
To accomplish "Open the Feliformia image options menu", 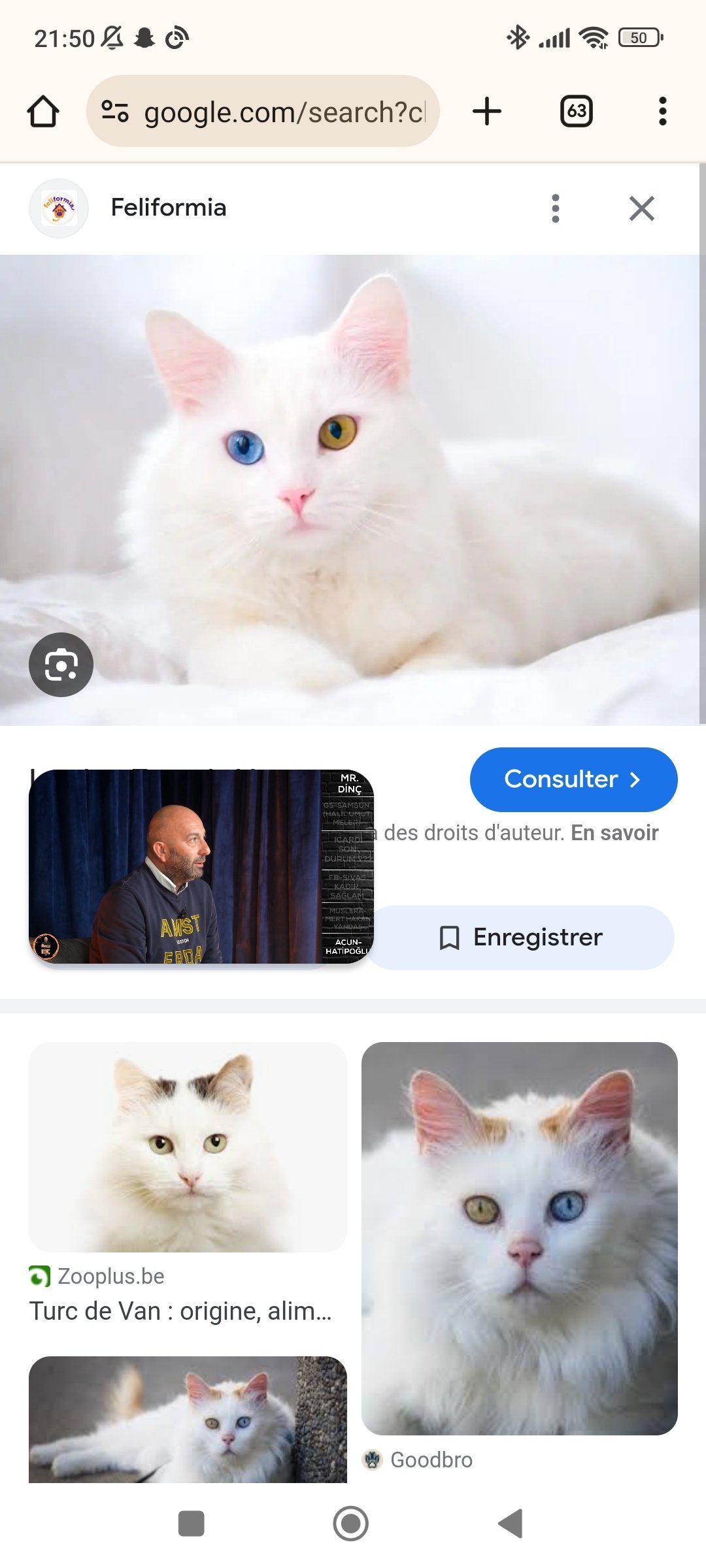I will (556, 208).
